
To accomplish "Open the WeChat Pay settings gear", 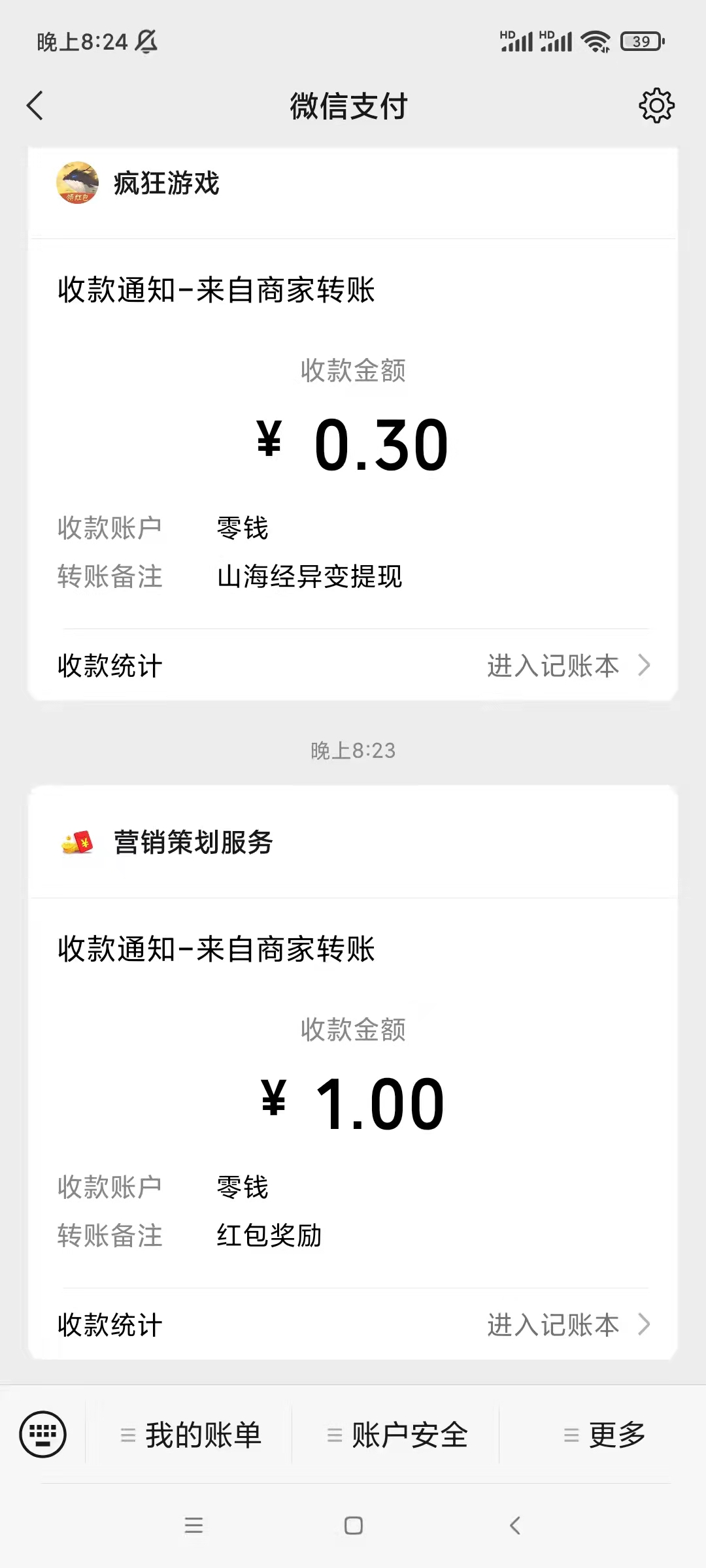I will (x=656, y=106).
